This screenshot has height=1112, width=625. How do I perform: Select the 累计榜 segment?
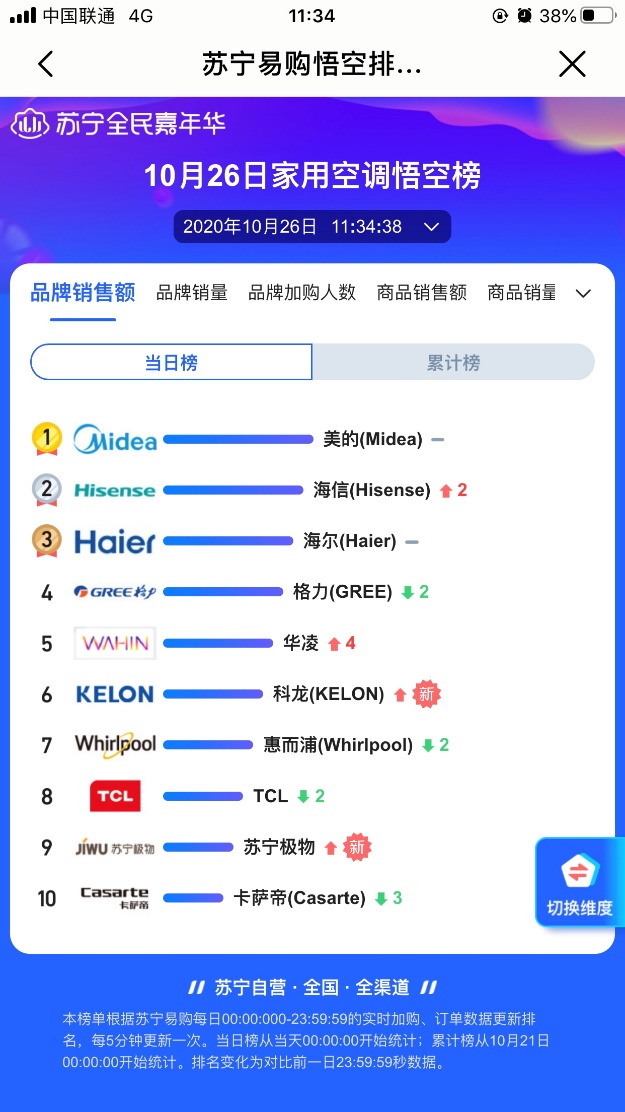453,362
